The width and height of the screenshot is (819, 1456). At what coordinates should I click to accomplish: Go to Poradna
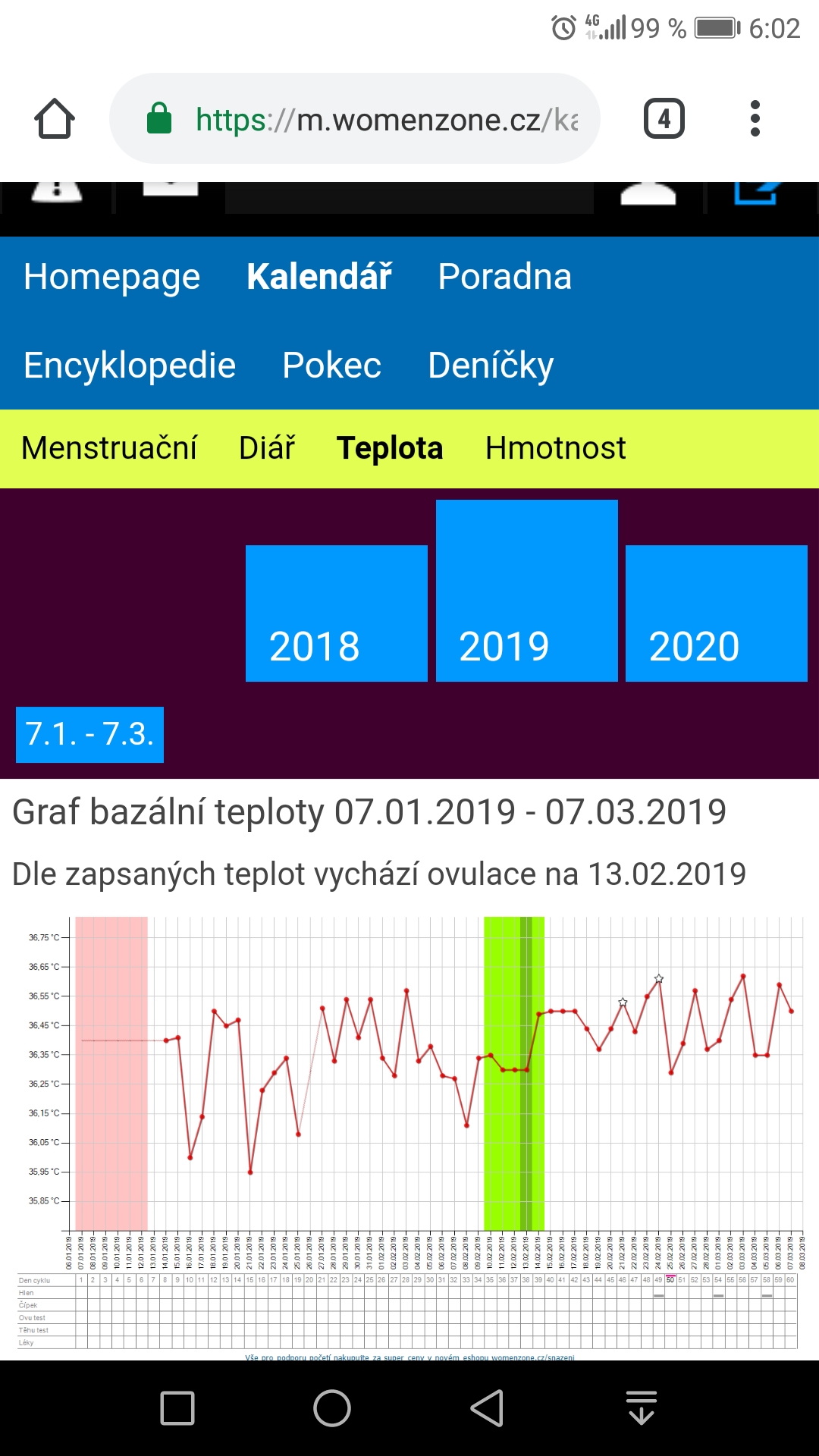click(504, 277)
